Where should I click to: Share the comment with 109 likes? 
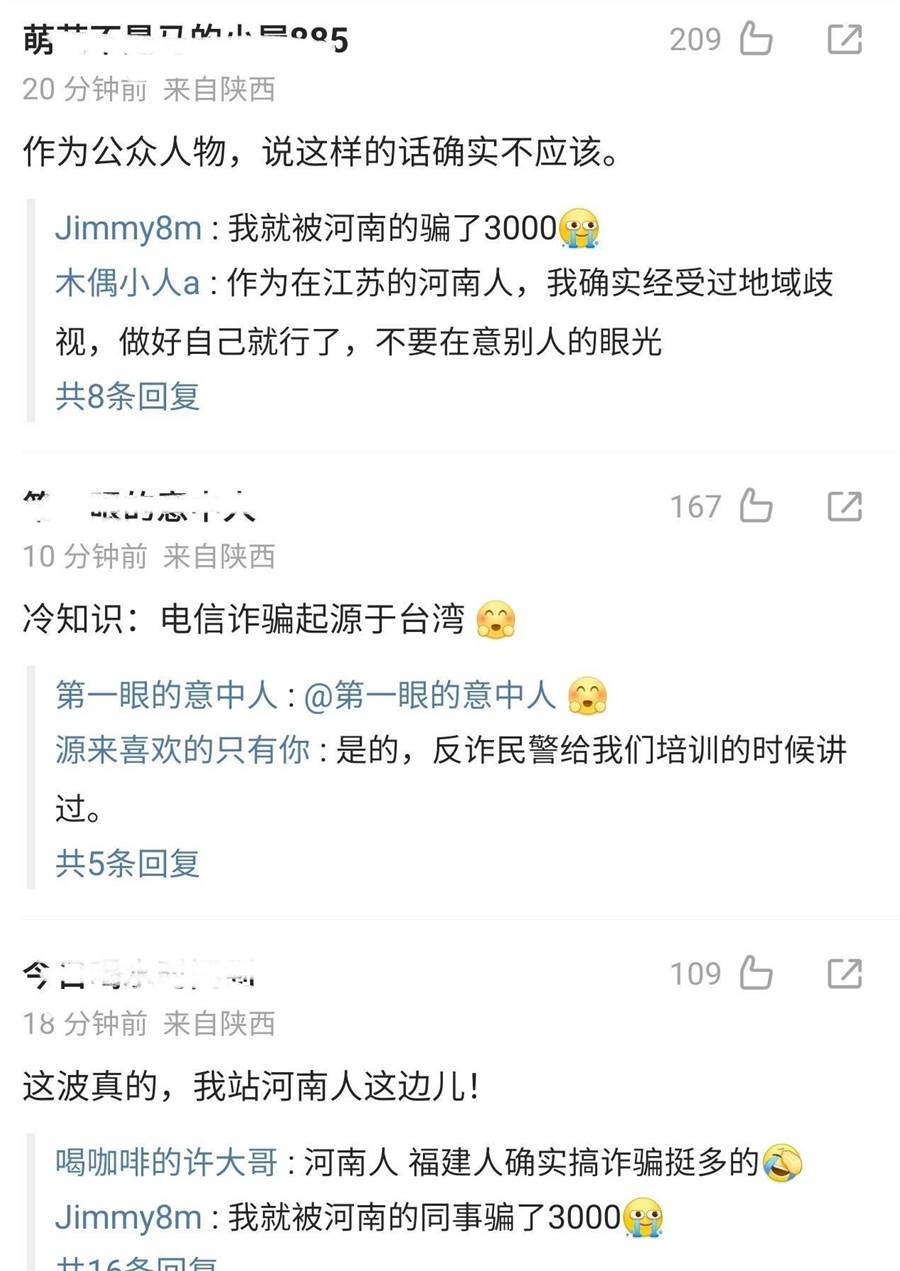click(x=844, y=973)
